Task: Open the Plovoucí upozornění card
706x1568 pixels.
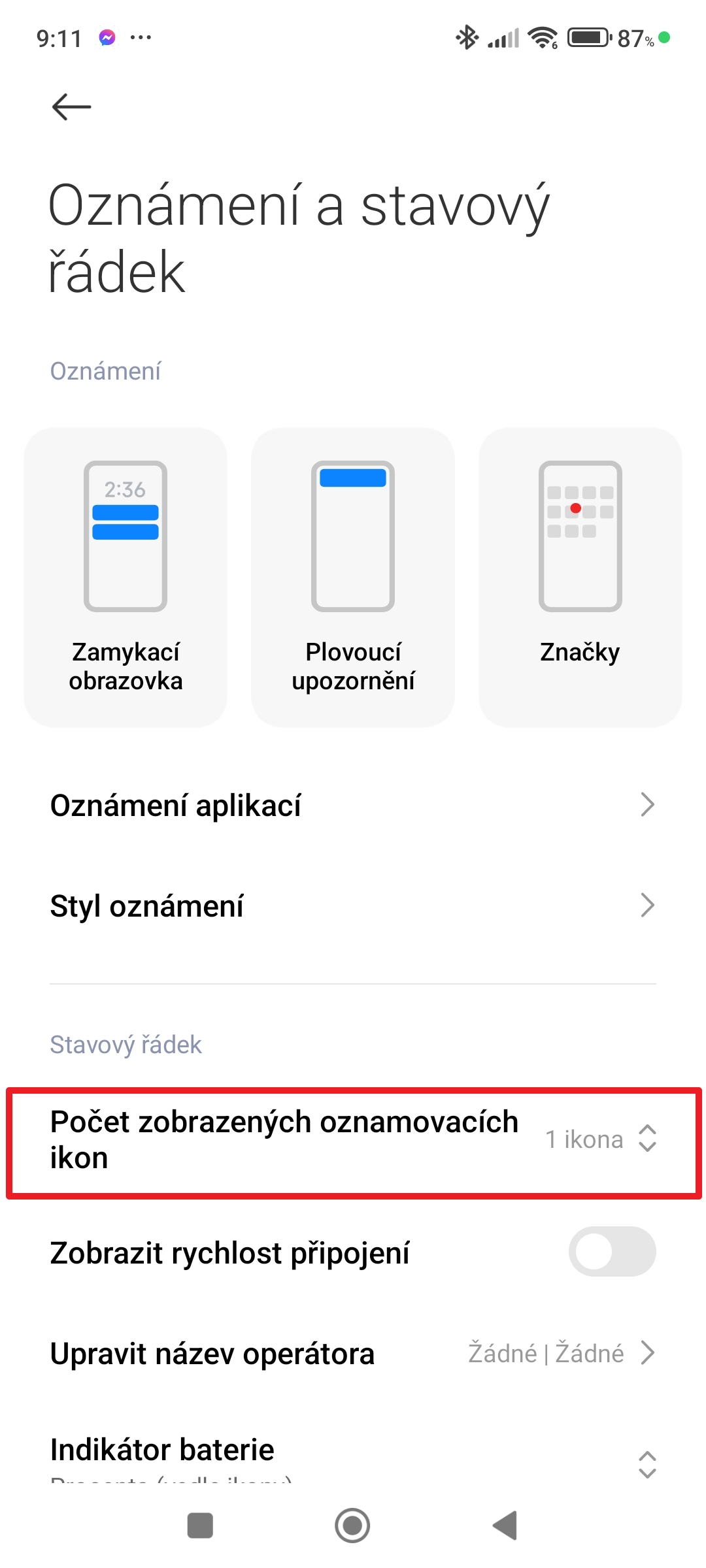Action: [x=353, y=577]
